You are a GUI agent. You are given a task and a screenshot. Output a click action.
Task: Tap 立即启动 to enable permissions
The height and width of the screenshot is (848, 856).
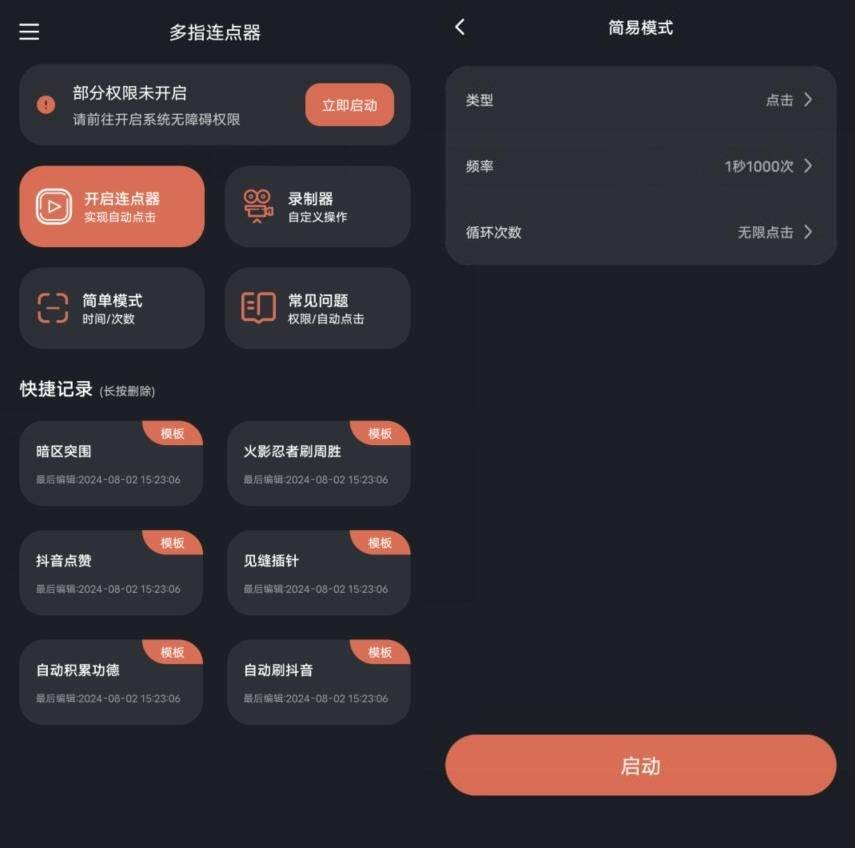[x=349, y=105]
